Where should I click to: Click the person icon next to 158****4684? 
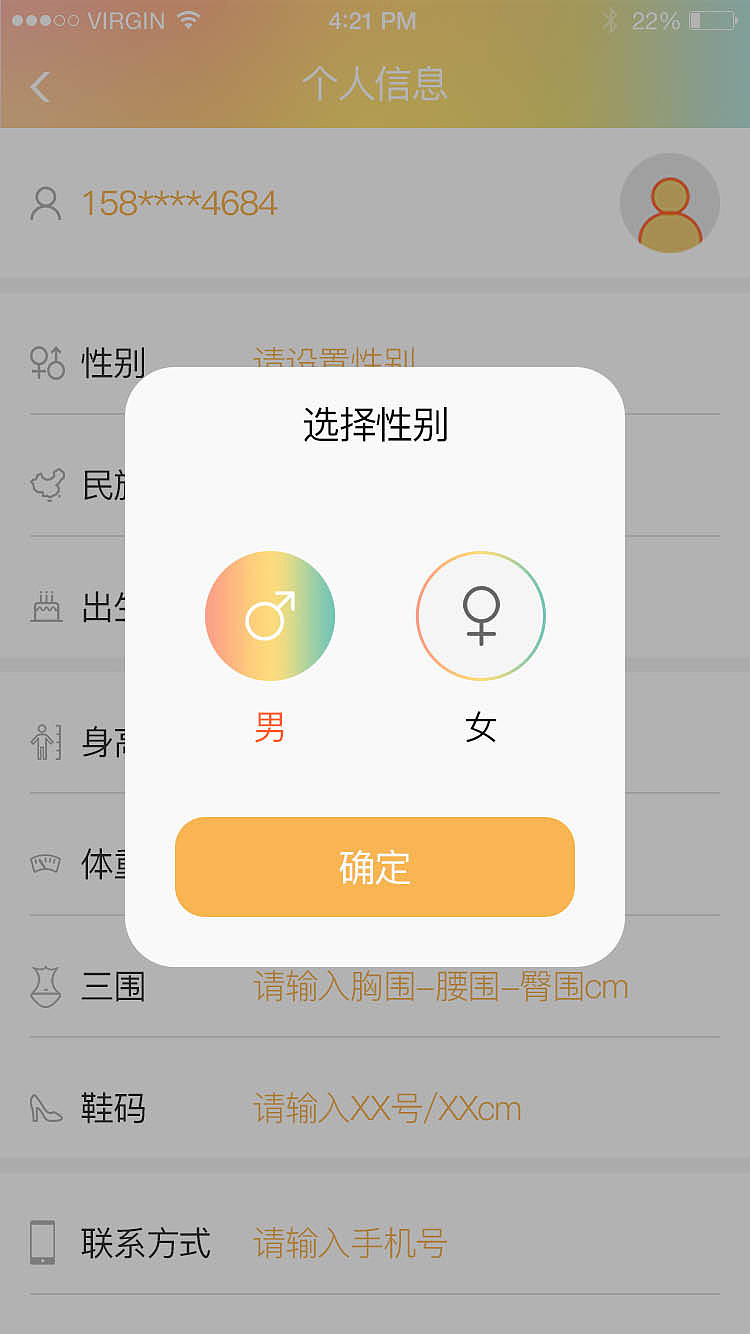pyautogui.click(x=45, y=203)
